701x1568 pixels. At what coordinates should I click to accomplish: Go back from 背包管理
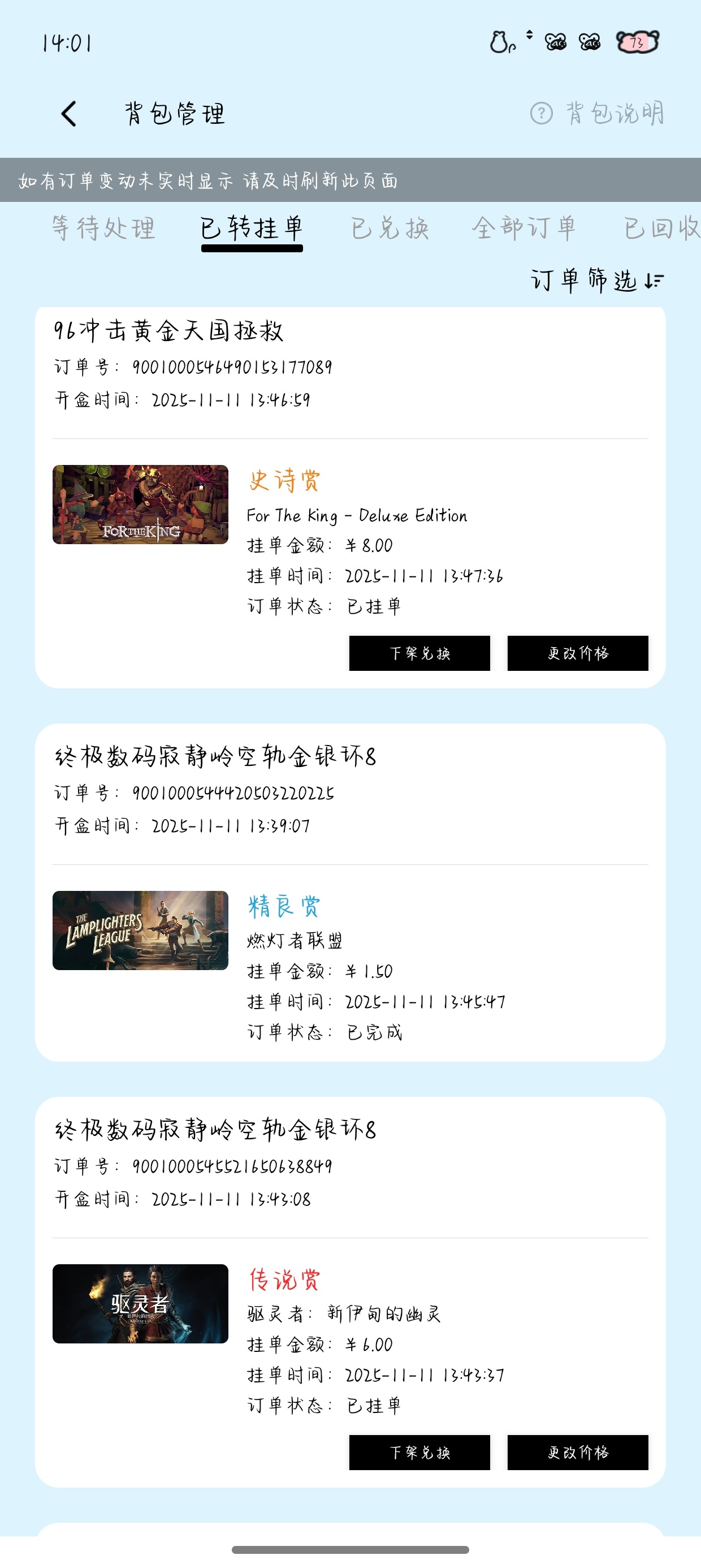point(70,114)
